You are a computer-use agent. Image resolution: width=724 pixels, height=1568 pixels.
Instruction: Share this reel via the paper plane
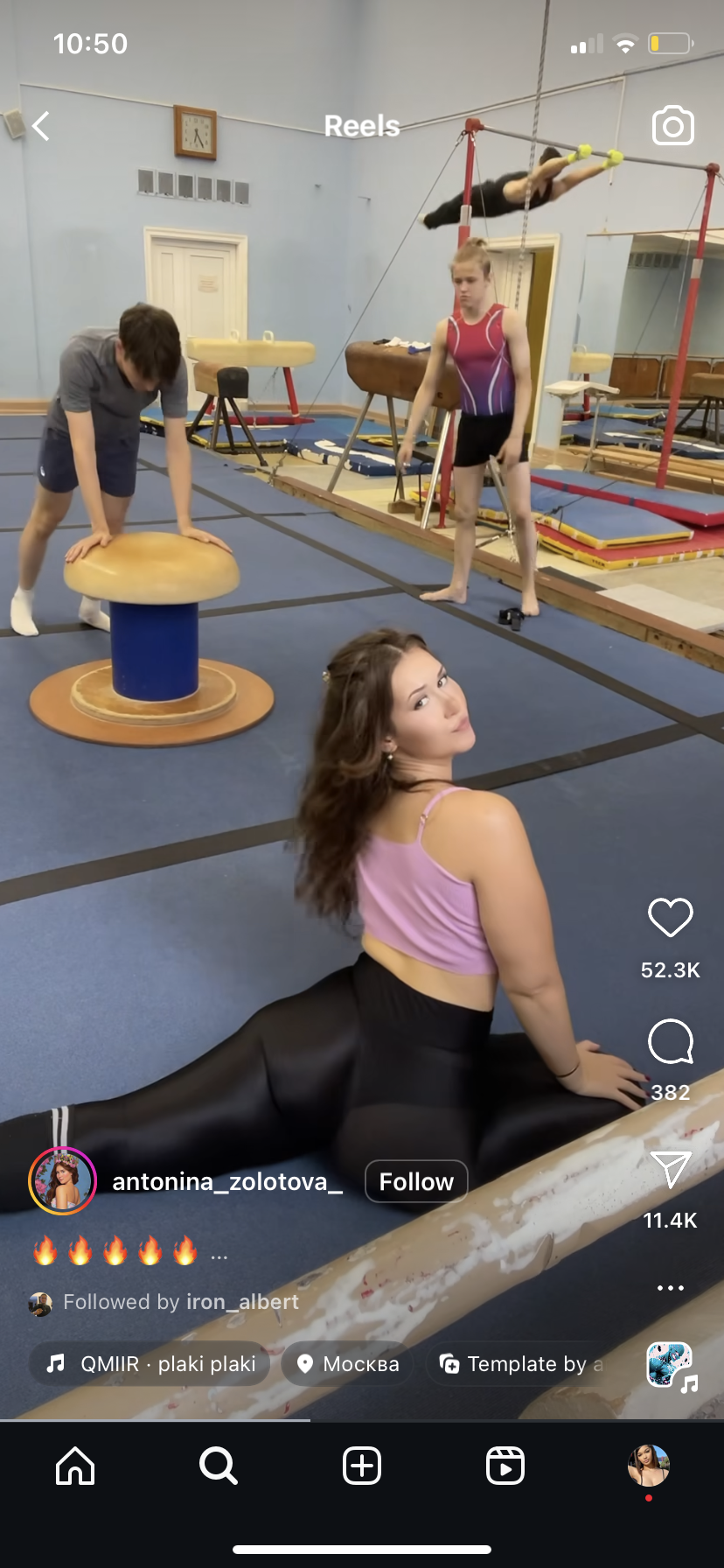point(671,1169)
